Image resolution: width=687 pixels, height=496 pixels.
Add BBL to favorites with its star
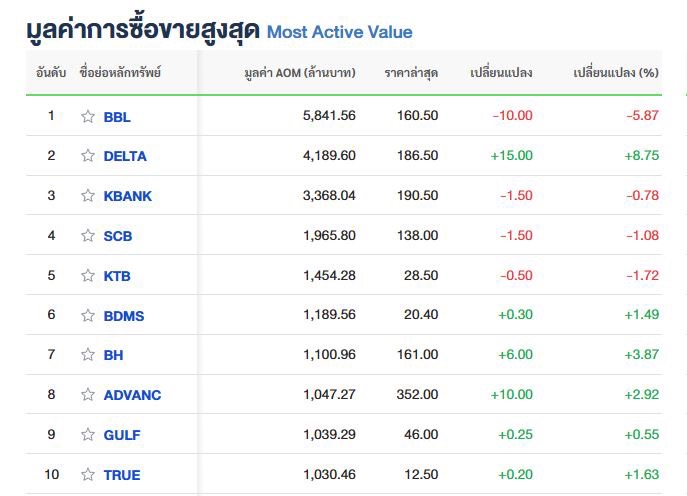pos(88,116)
